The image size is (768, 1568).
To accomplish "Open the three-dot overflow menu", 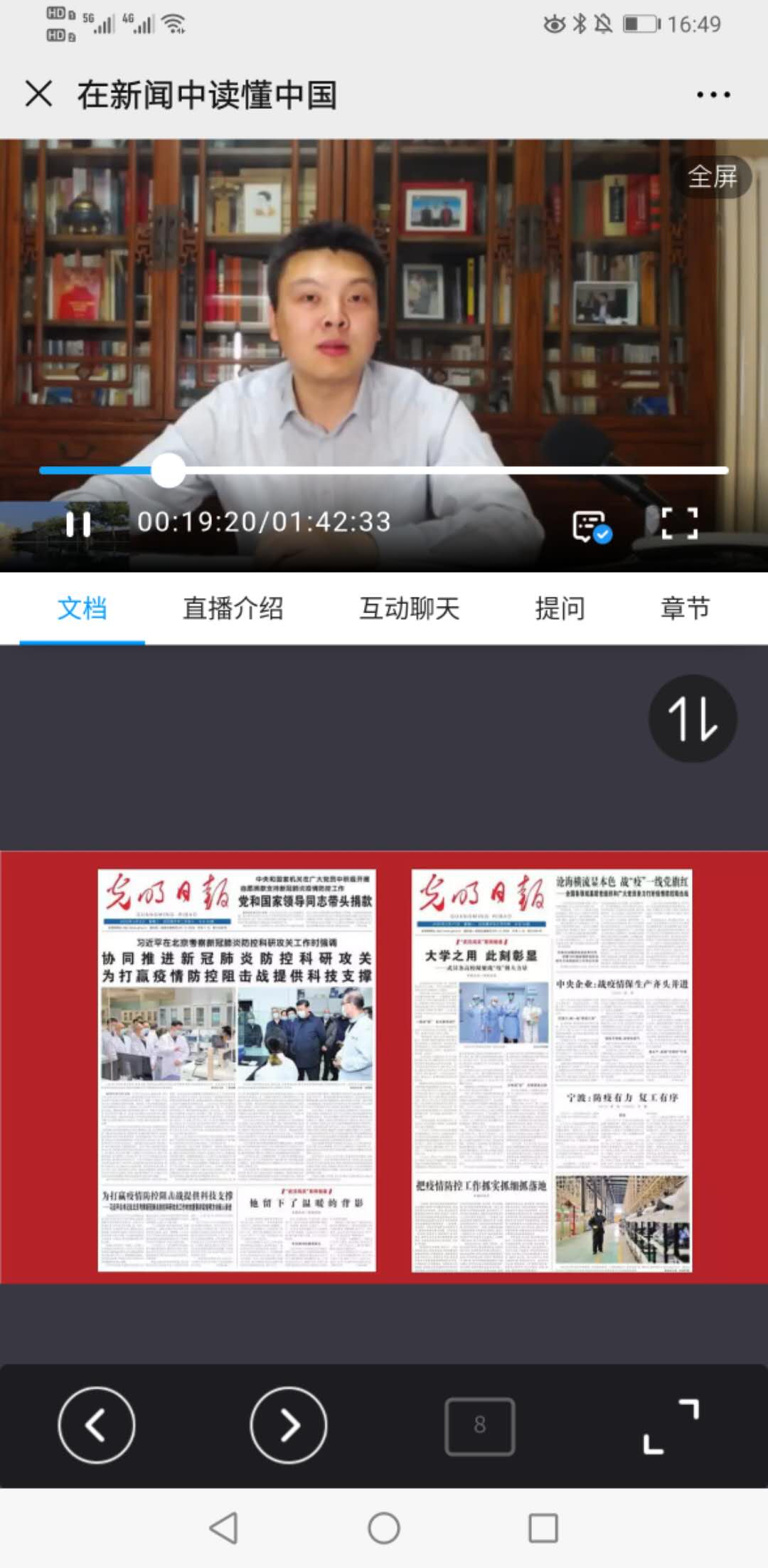I will click(x=713, y=95).
